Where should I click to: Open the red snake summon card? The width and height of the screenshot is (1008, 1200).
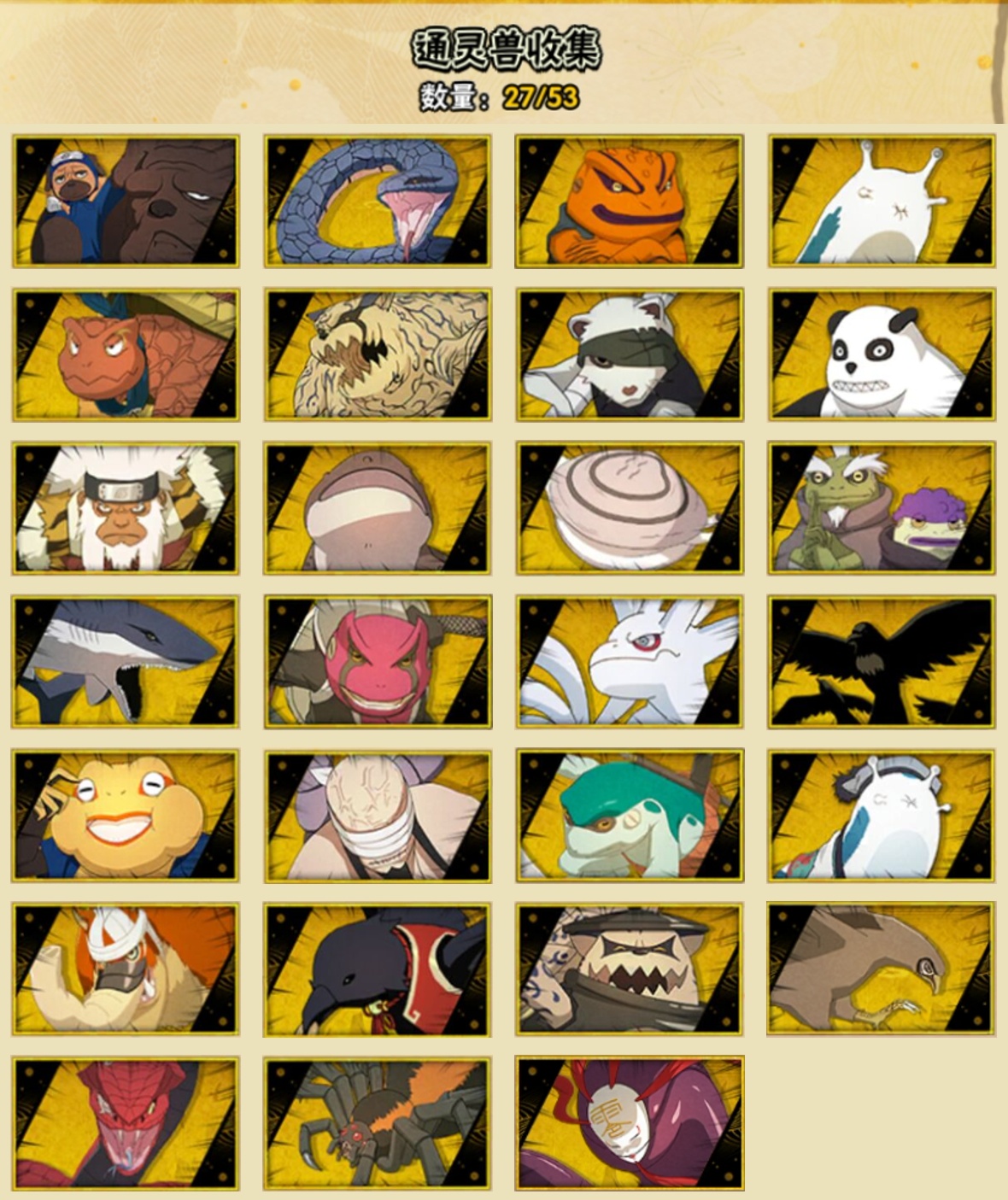[126, 1123]
